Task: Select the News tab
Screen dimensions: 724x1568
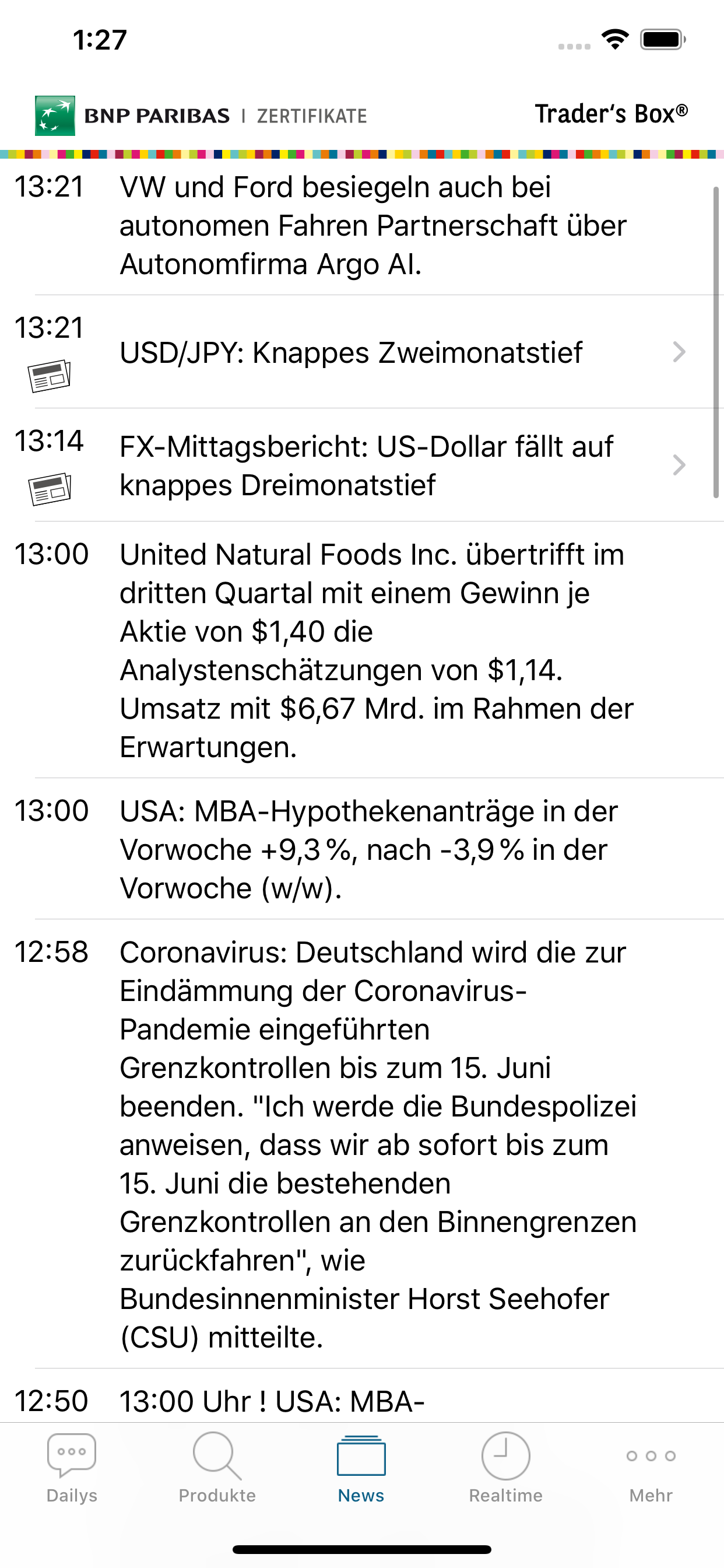Action: coord(361,1468)
